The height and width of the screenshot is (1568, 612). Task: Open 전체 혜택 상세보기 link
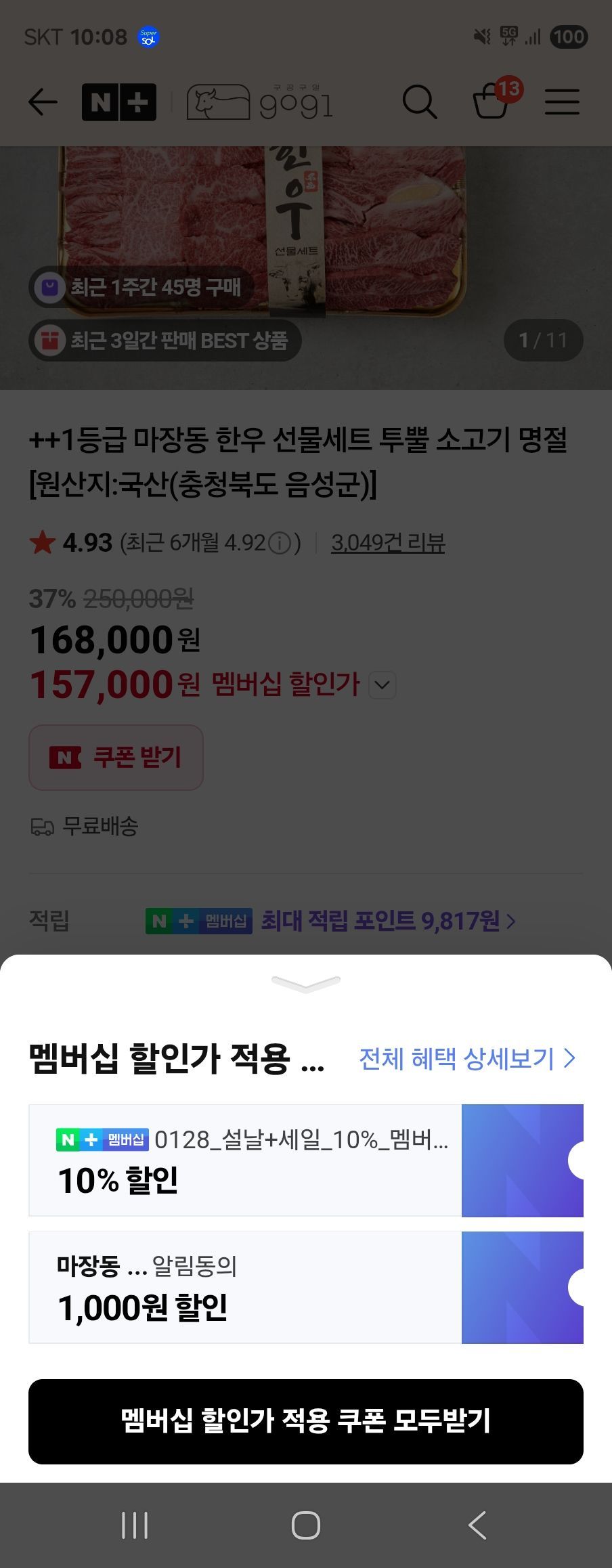click(467, 1058)
